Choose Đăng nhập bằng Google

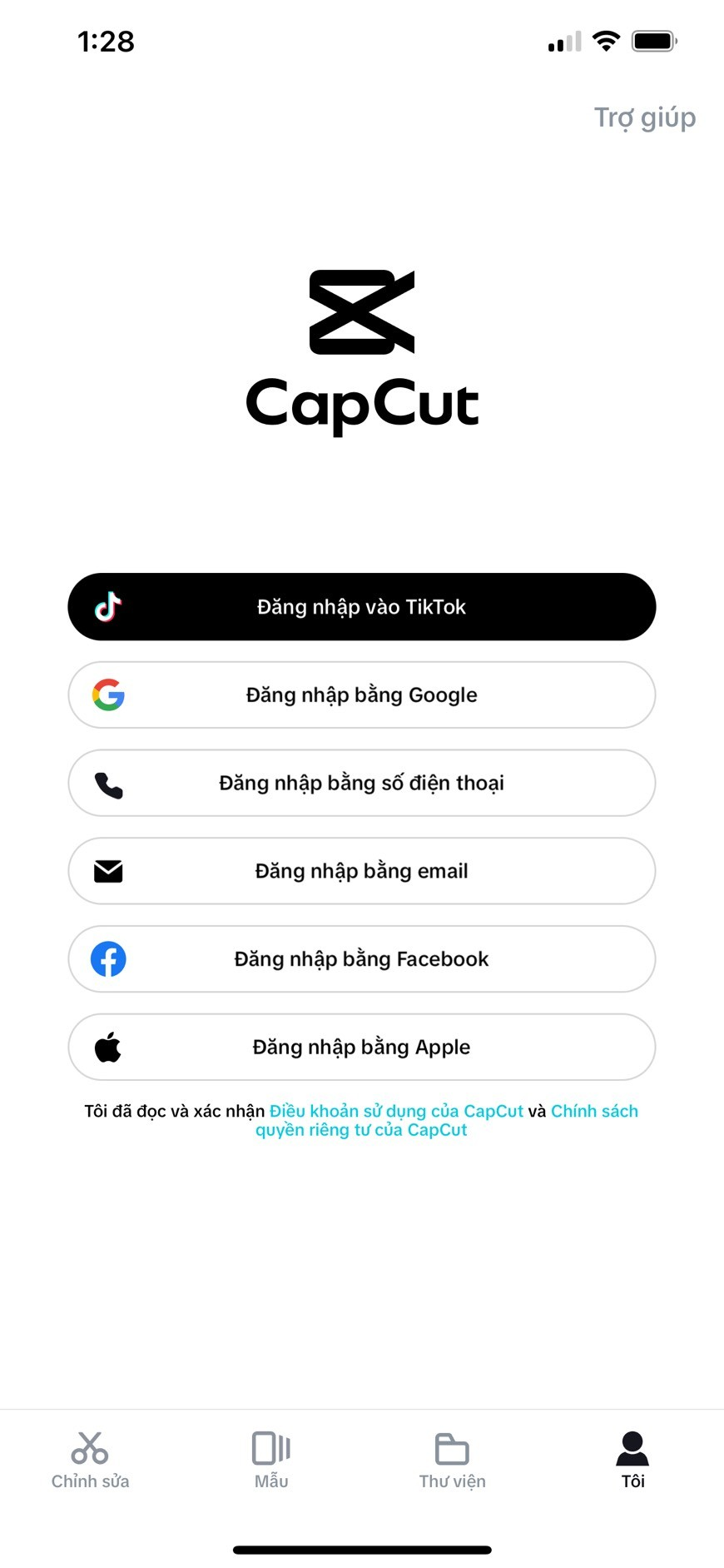tap(361, 695)
